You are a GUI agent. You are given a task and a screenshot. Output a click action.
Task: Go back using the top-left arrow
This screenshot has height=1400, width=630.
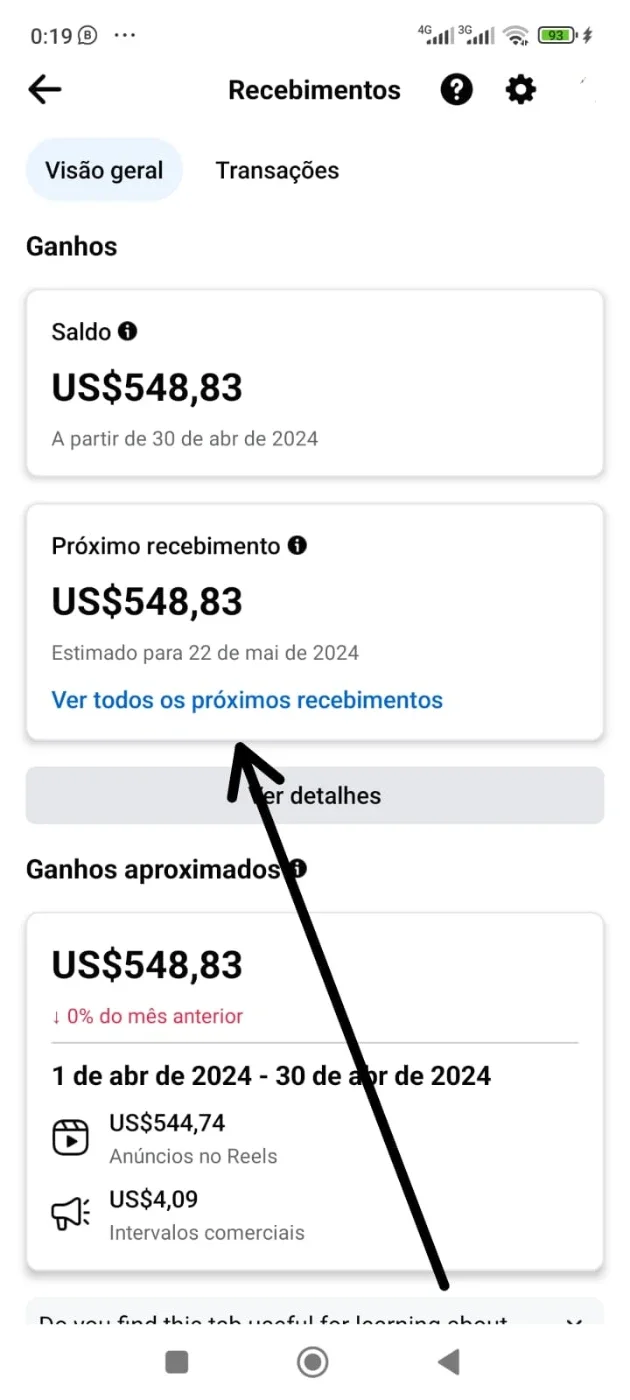(45, 90)
